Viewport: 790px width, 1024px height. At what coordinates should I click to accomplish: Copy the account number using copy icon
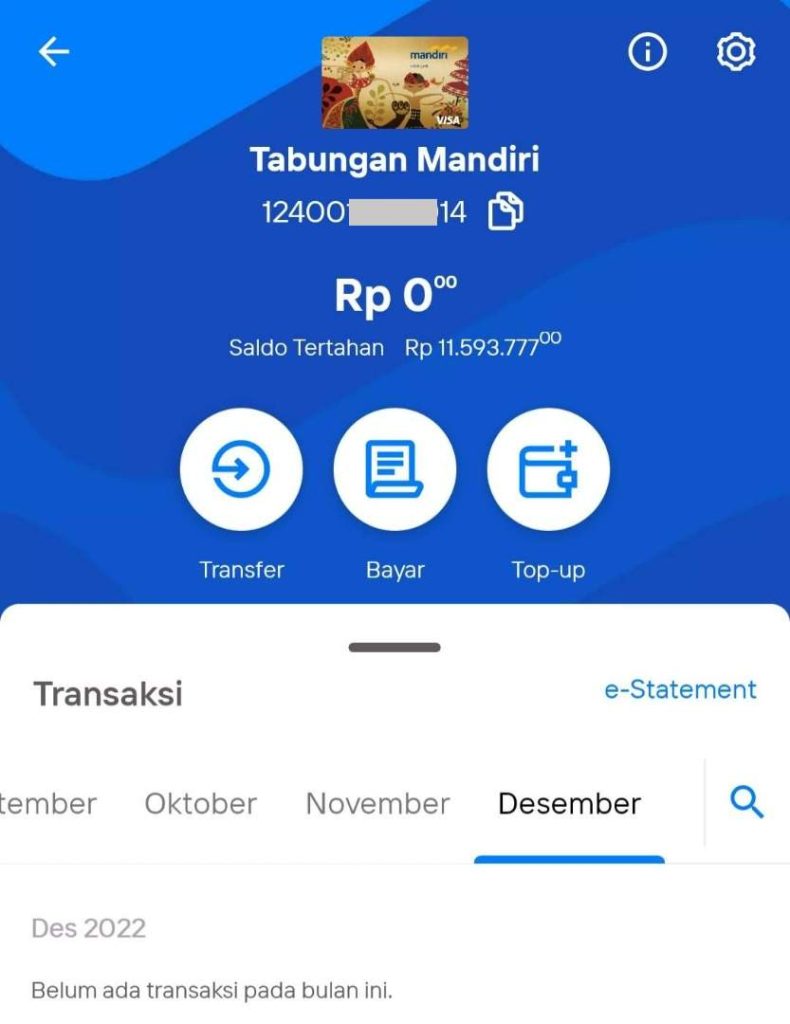[506, 211]
